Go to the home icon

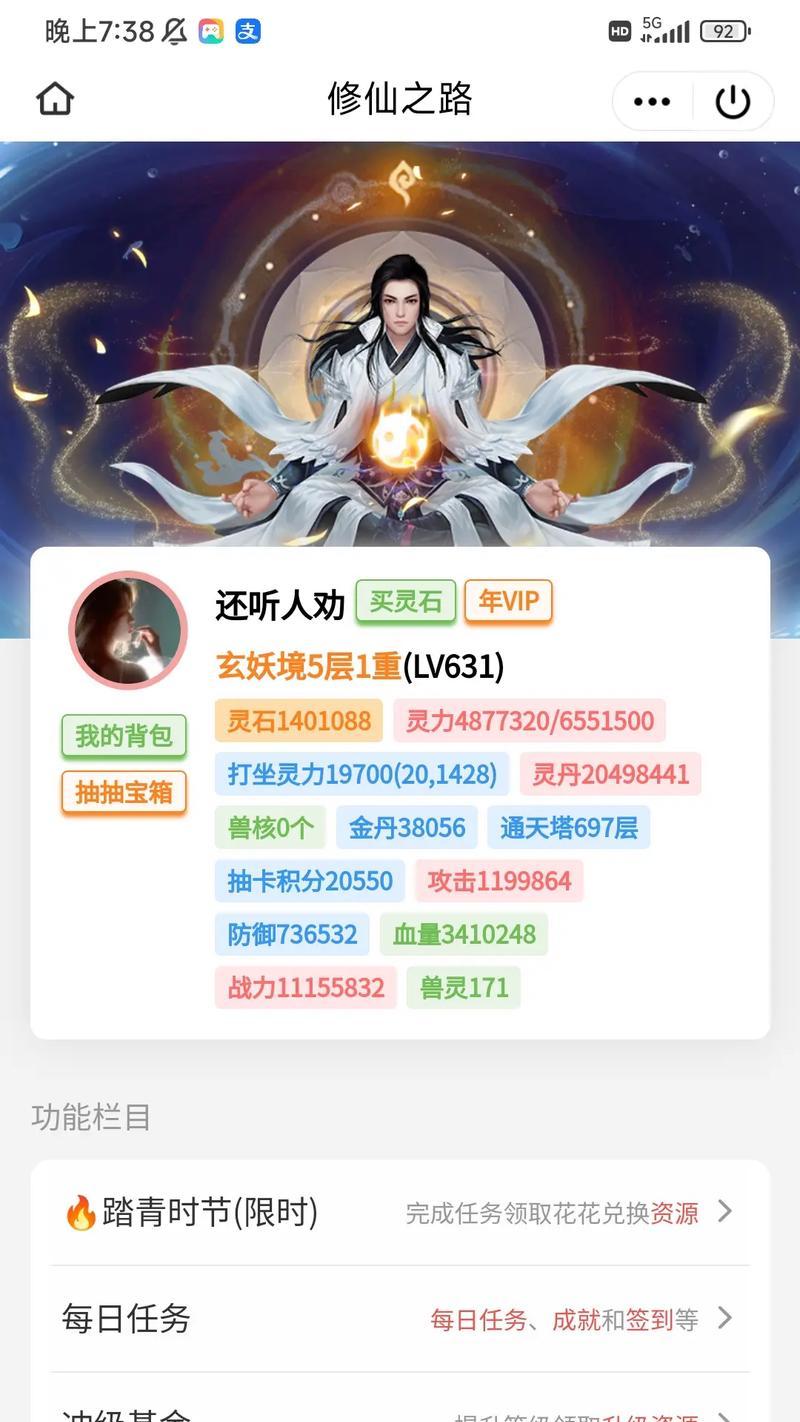[55, 99]
